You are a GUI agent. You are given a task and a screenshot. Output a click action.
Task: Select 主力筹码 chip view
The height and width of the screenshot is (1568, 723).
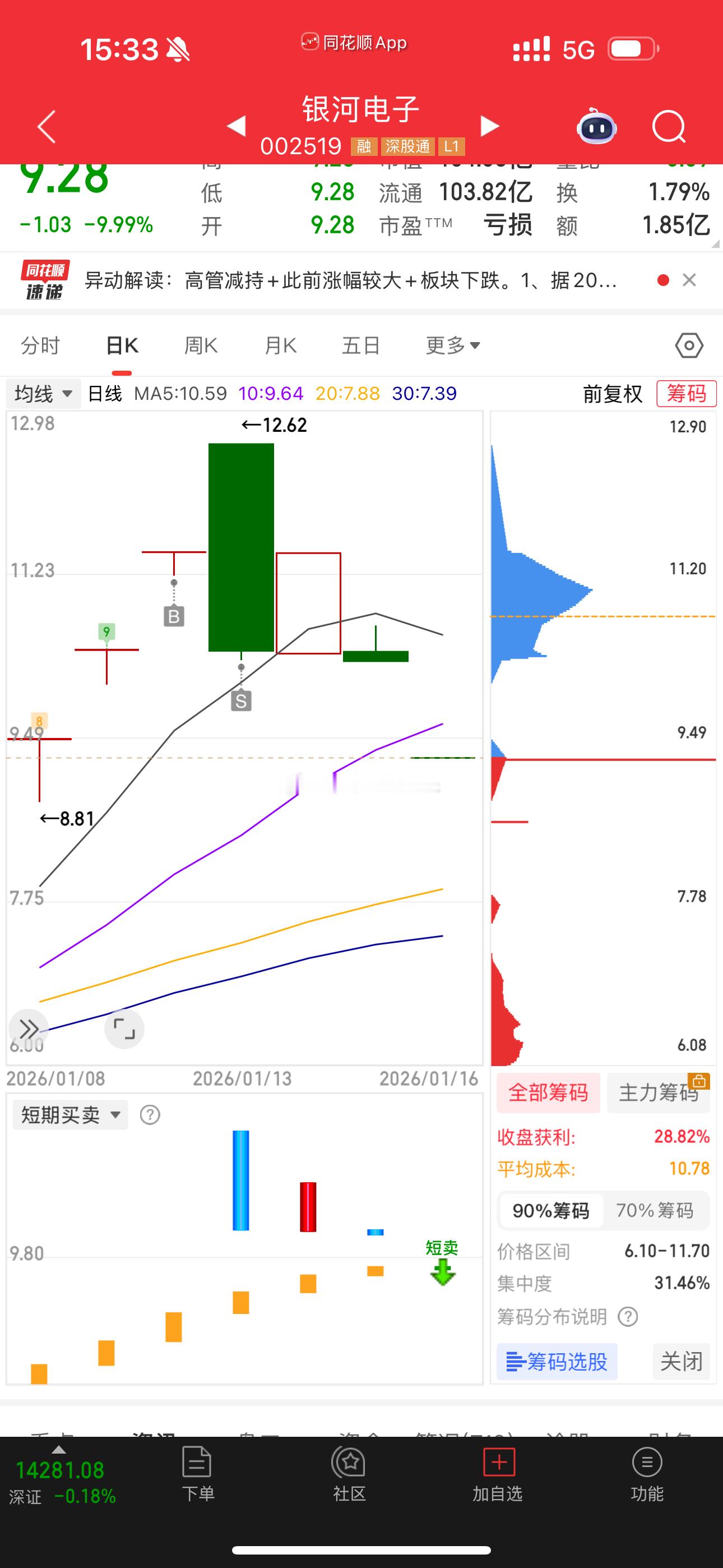click(657, 1092)
